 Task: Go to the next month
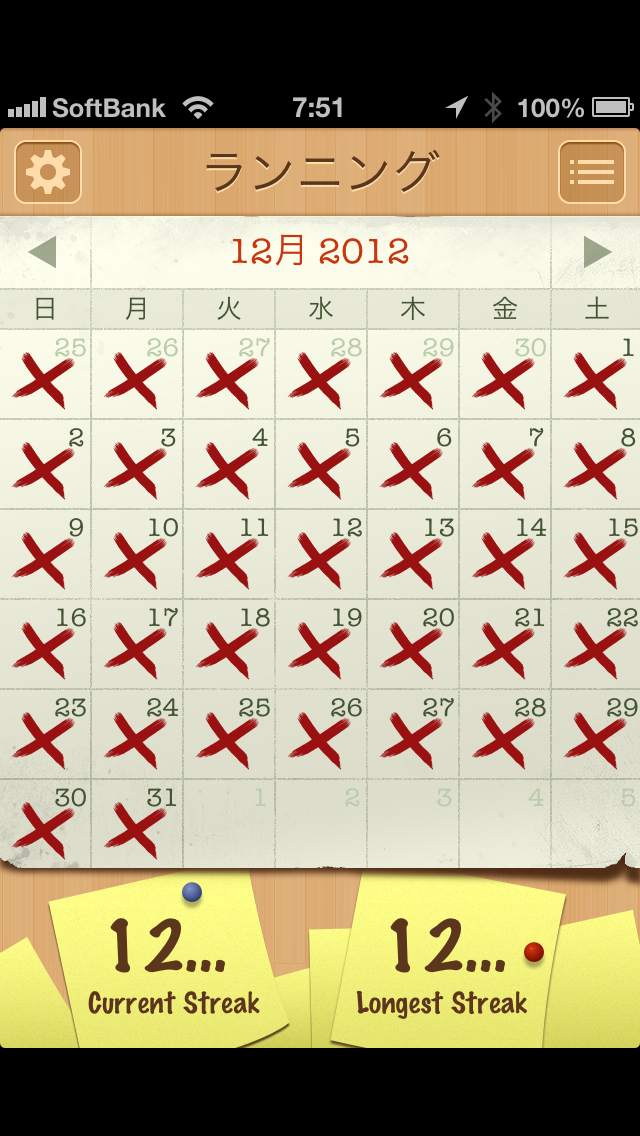click(597, 252)
